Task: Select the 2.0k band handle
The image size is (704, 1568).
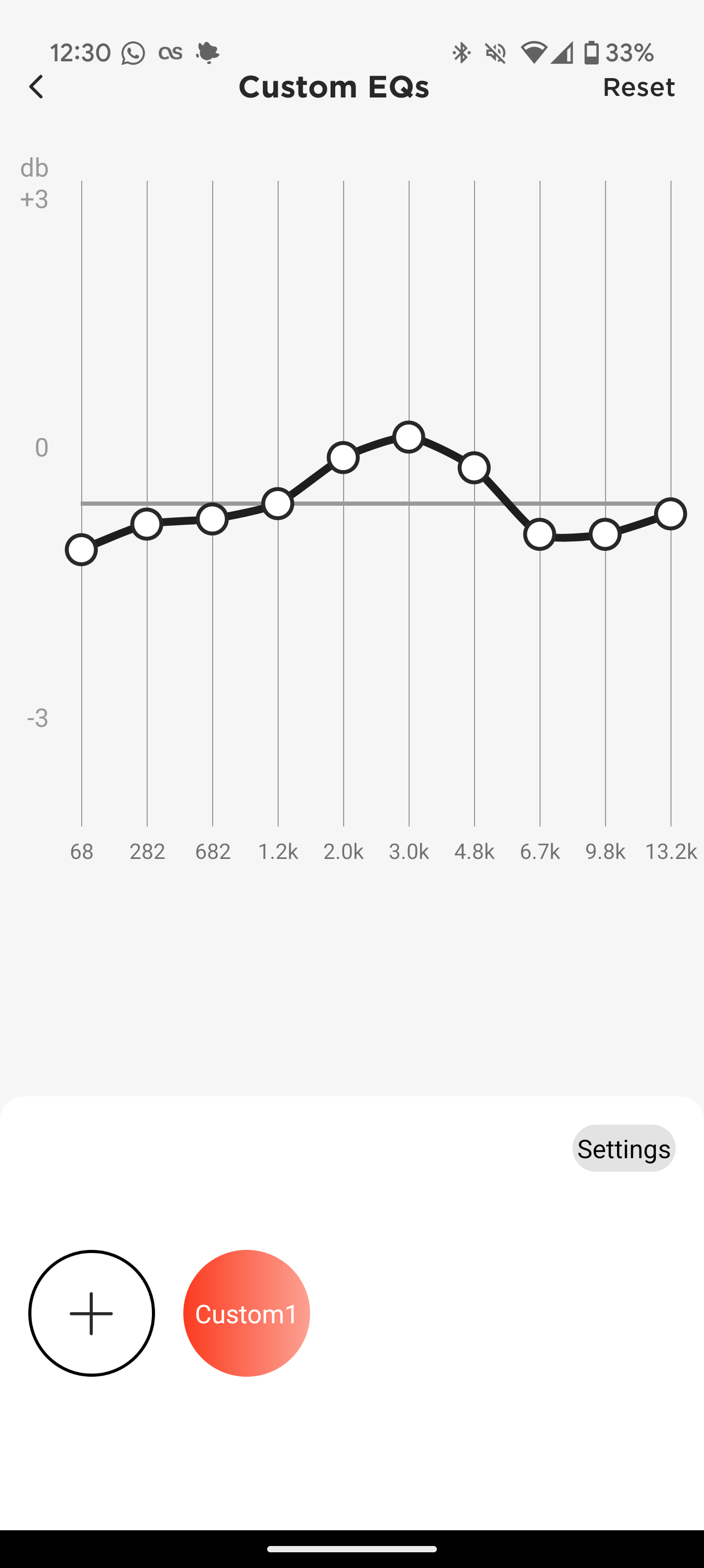Action: point(343,458)
